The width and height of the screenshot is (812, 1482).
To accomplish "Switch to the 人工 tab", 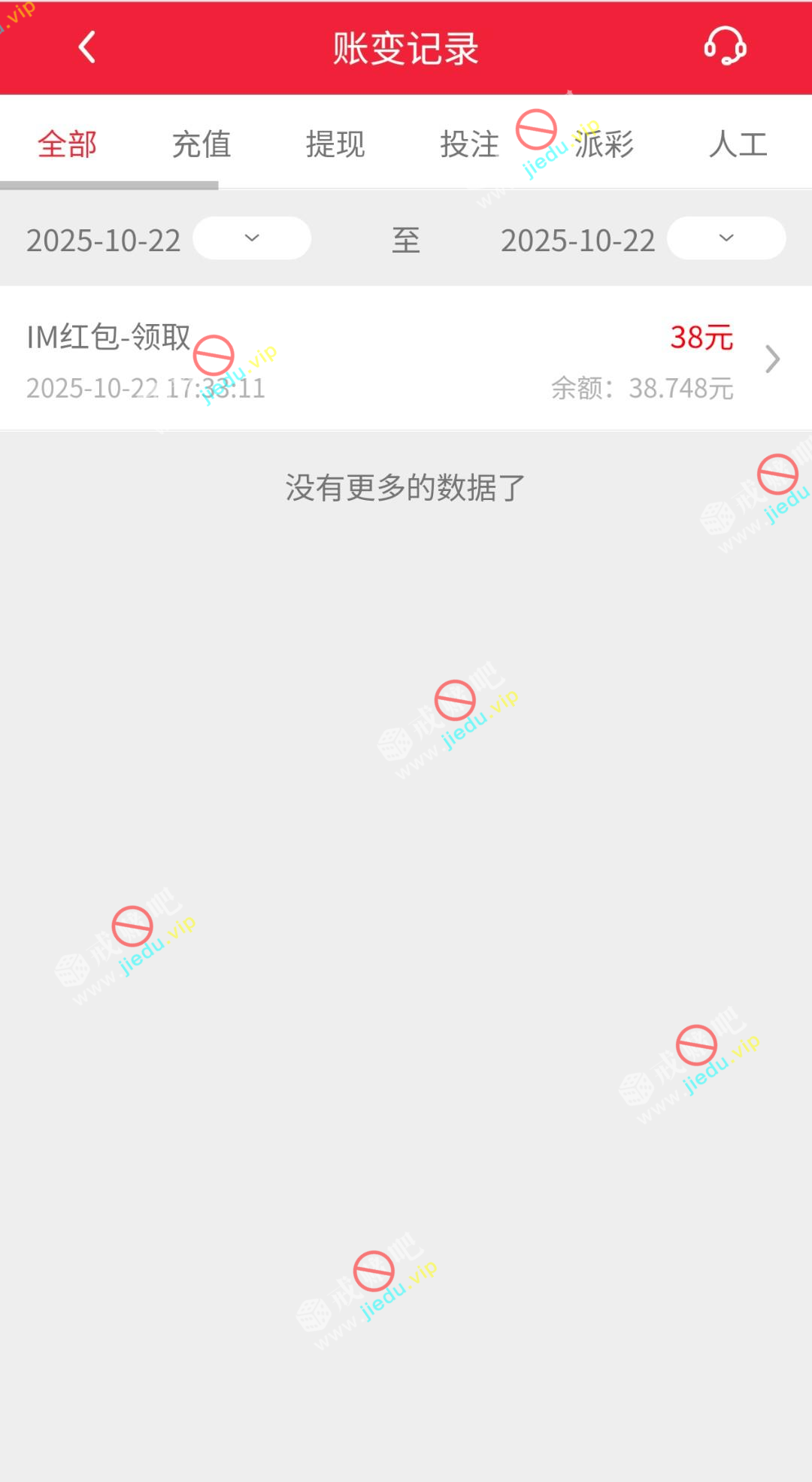I will pos(738,144).
